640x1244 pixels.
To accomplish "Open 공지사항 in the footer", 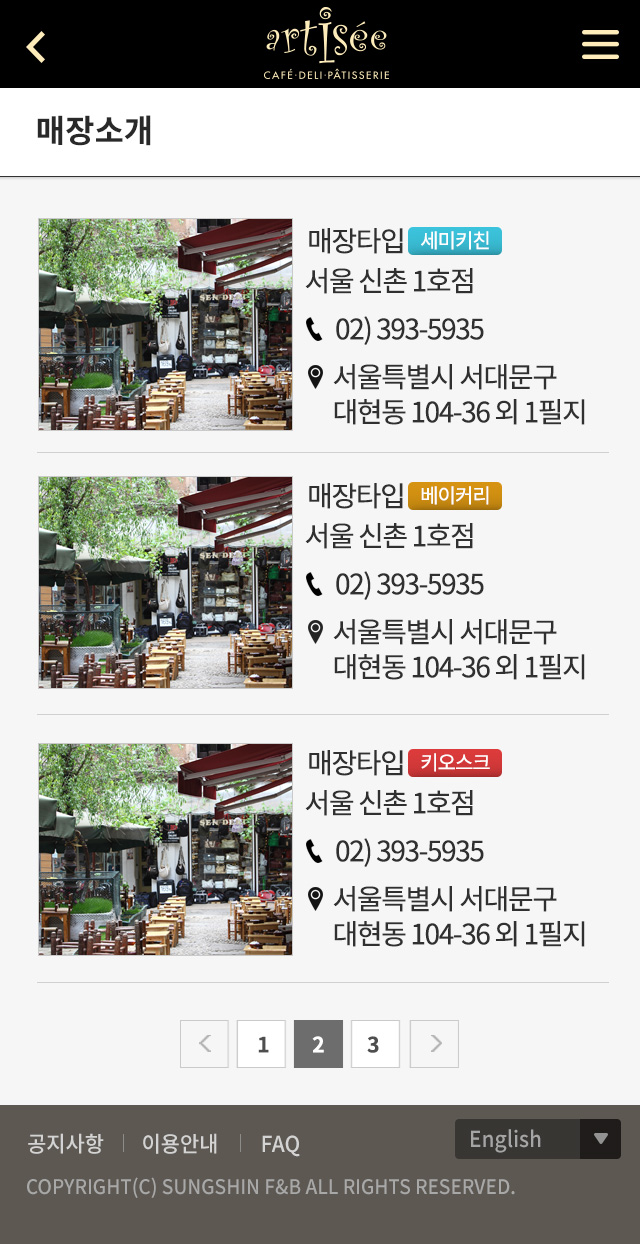I will [x=65, y=1143].
